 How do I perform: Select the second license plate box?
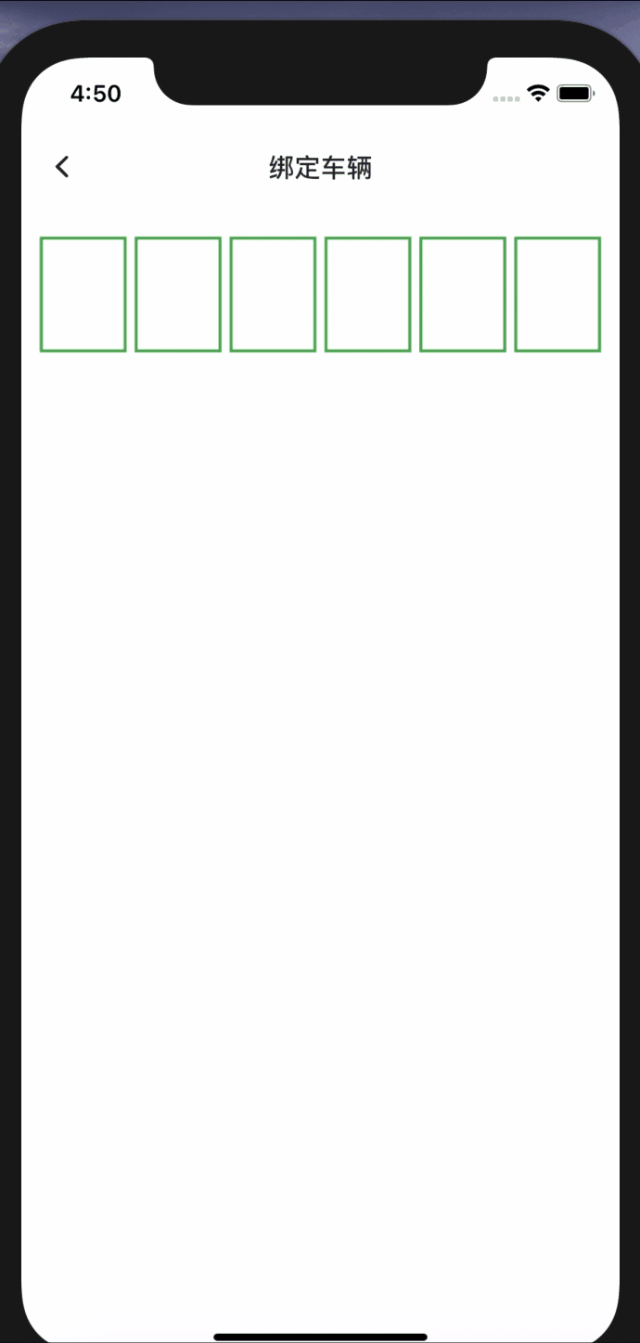tap(178, 294)
